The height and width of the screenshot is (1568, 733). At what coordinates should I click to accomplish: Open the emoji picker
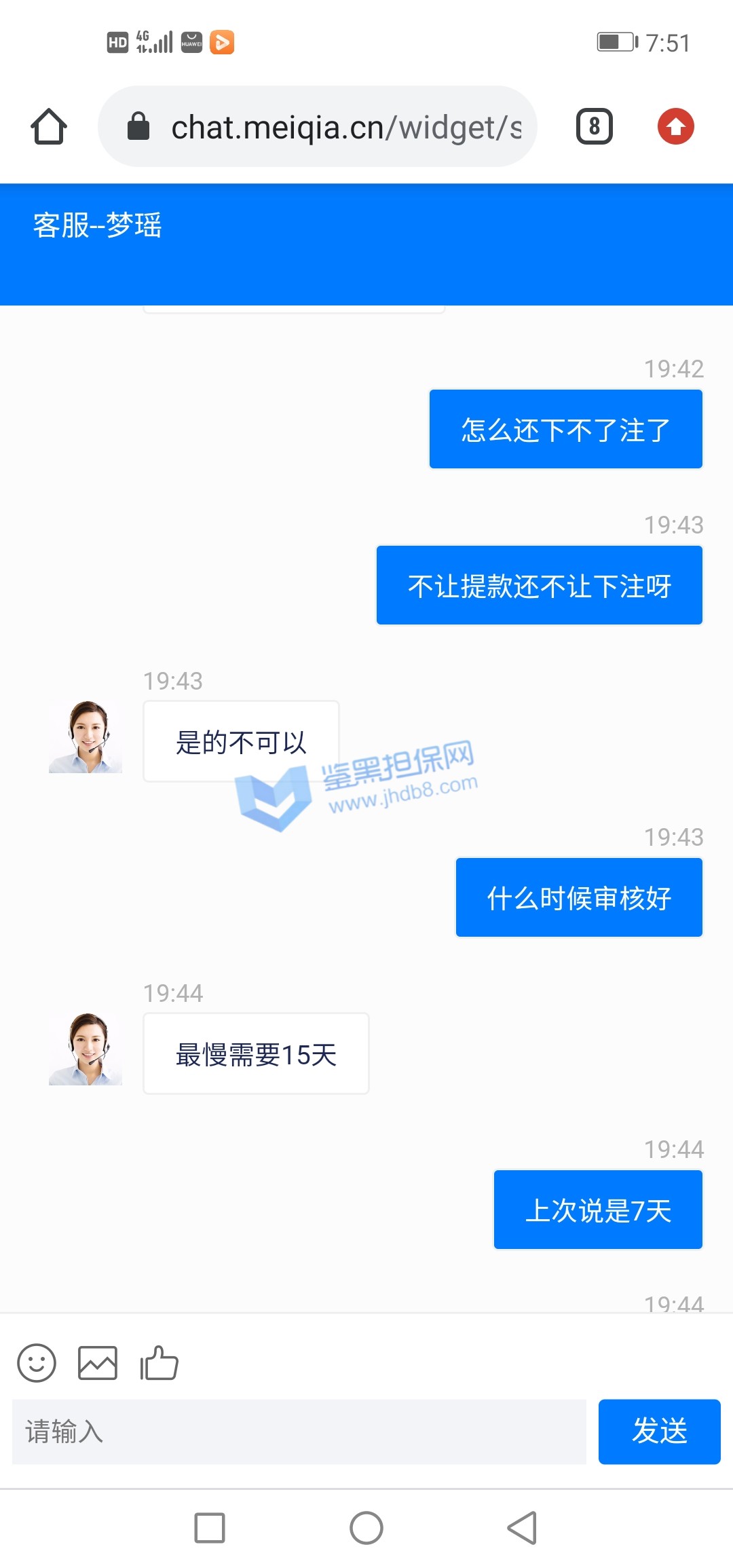[x=37, y=1363]
